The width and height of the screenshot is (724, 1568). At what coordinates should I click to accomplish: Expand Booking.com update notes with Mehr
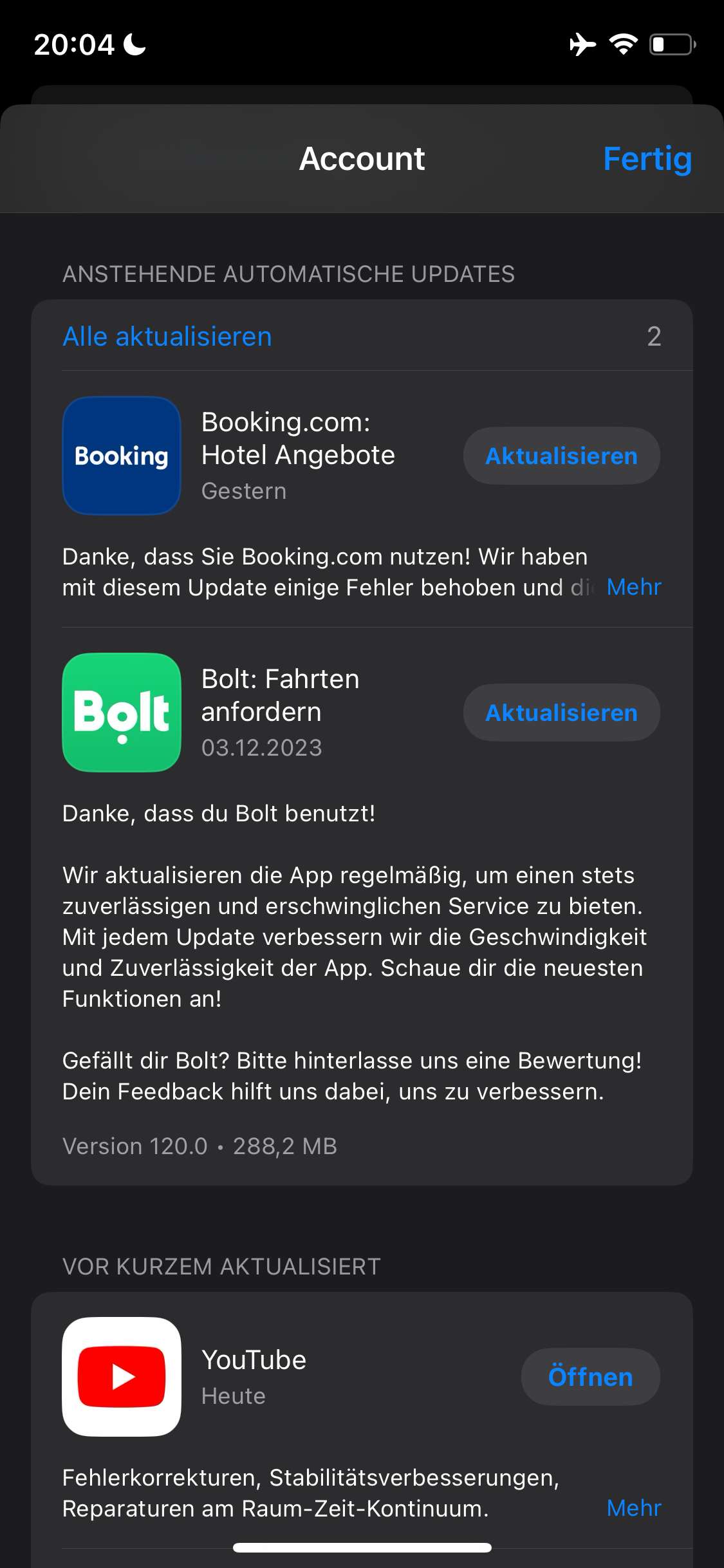pyautogui.click(x=633, y=587)
